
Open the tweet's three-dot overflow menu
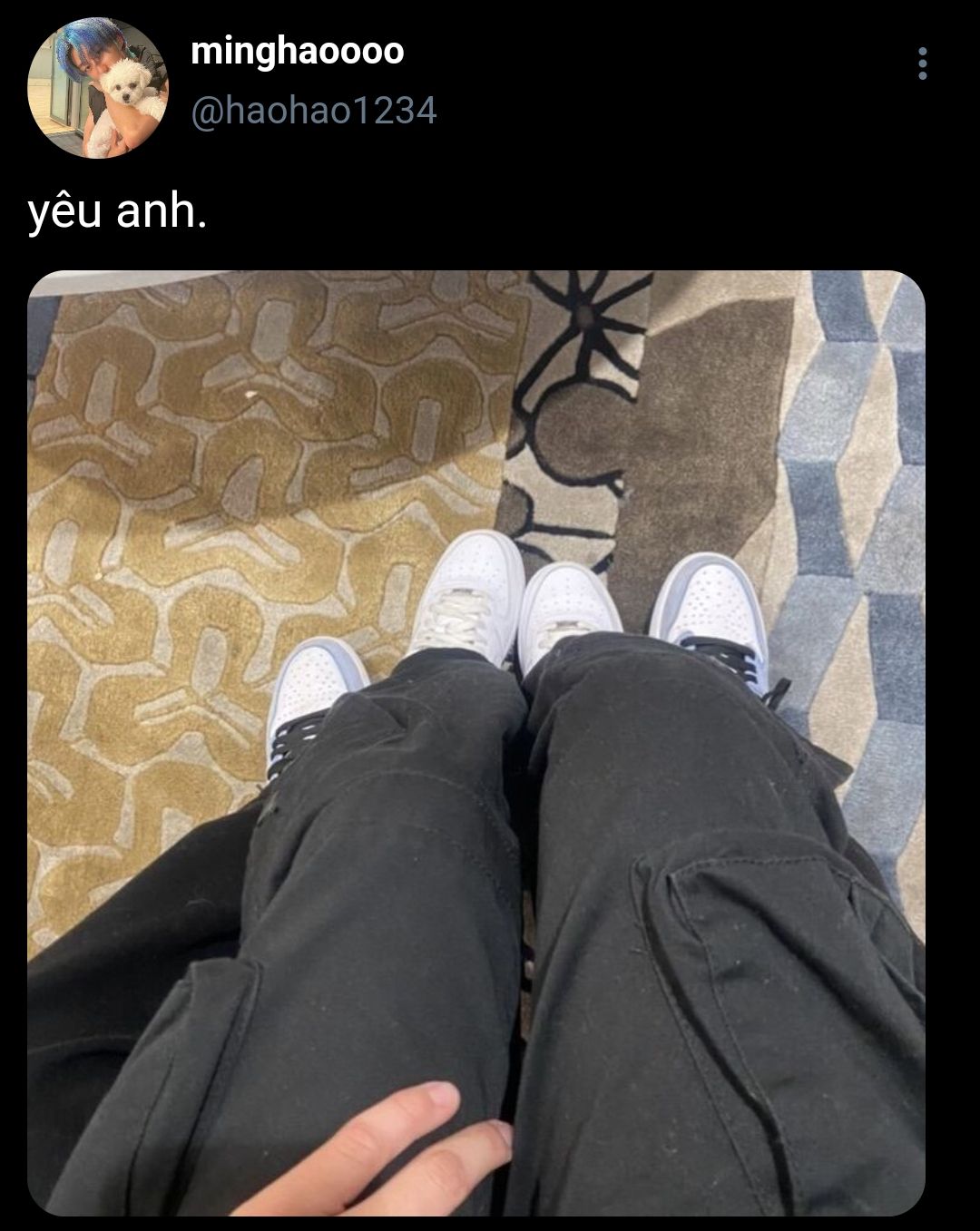(x=922, y=64)
